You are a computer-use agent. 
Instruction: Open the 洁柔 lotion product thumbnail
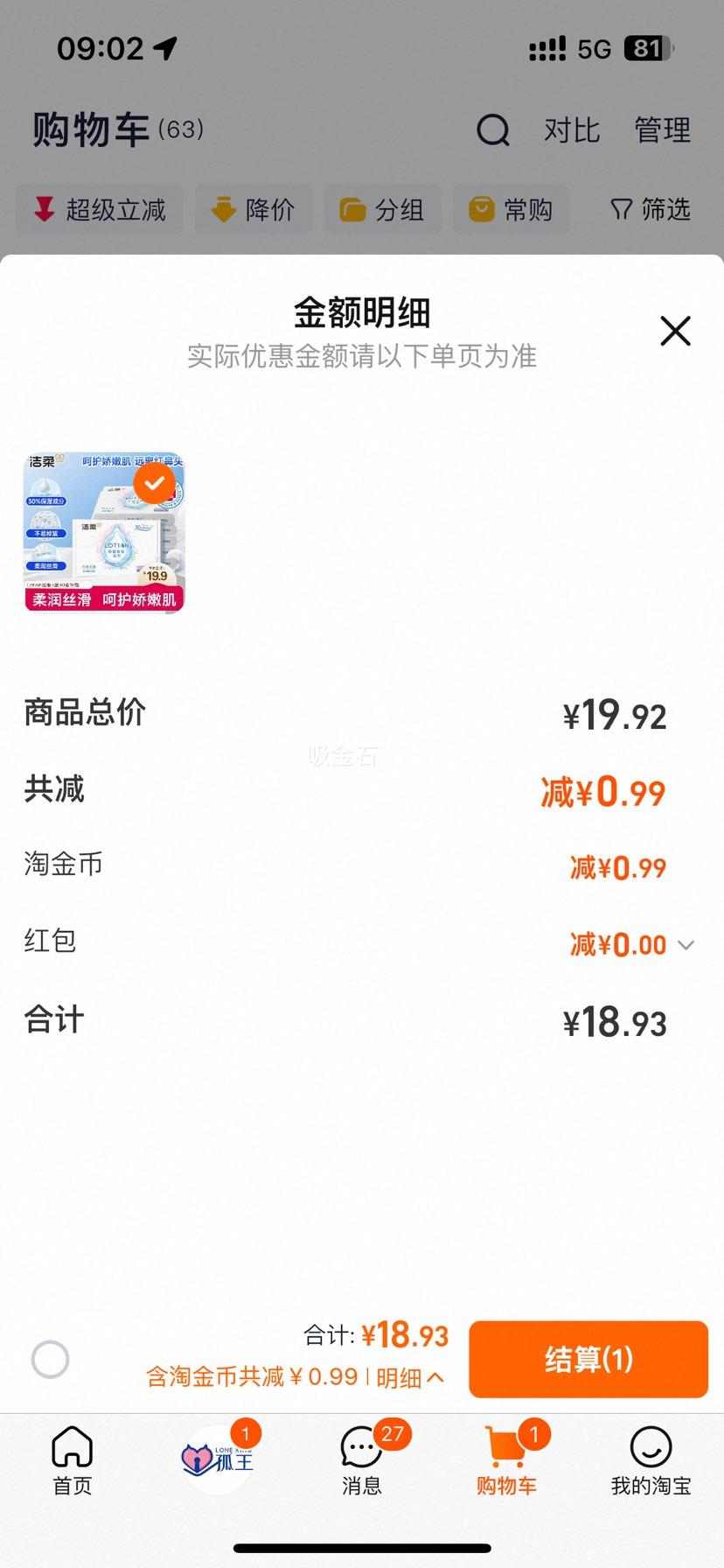click(x=103, y=530)
